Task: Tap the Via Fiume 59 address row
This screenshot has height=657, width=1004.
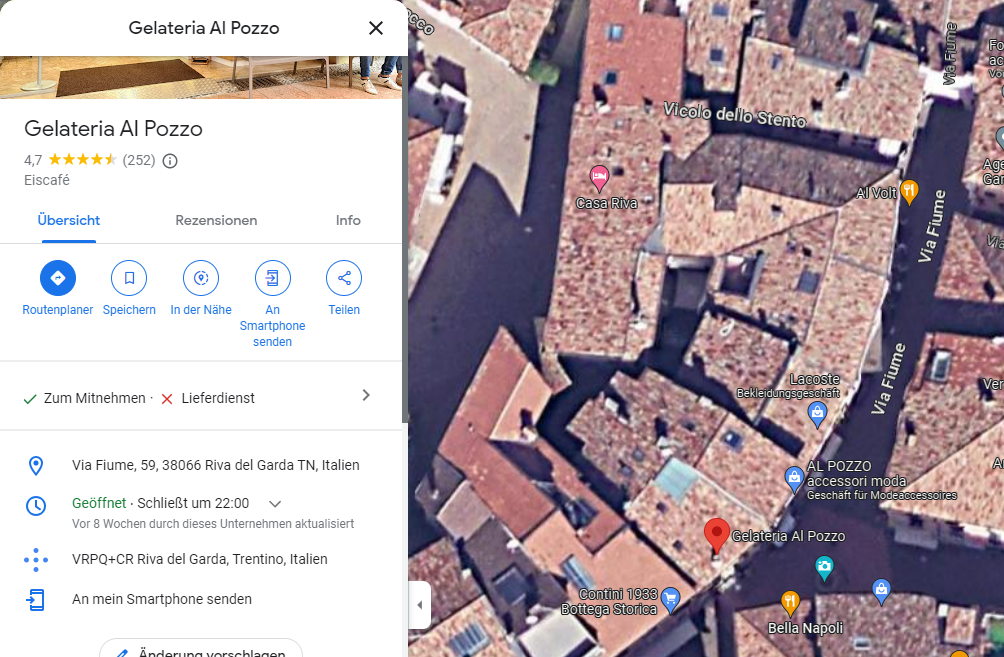Action: pos(215,465)
